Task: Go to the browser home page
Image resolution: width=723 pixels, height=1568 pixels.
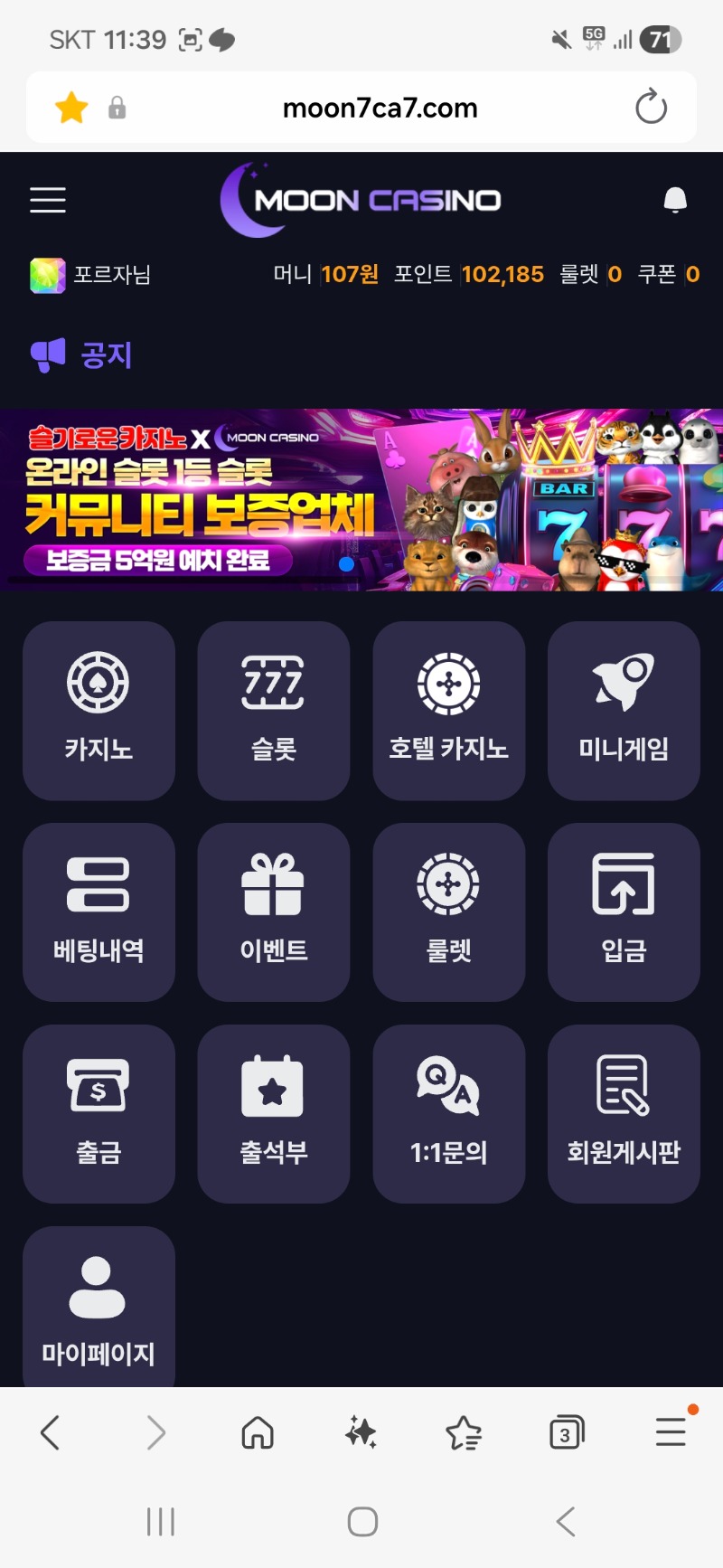Action: [x=258, y=1432]
